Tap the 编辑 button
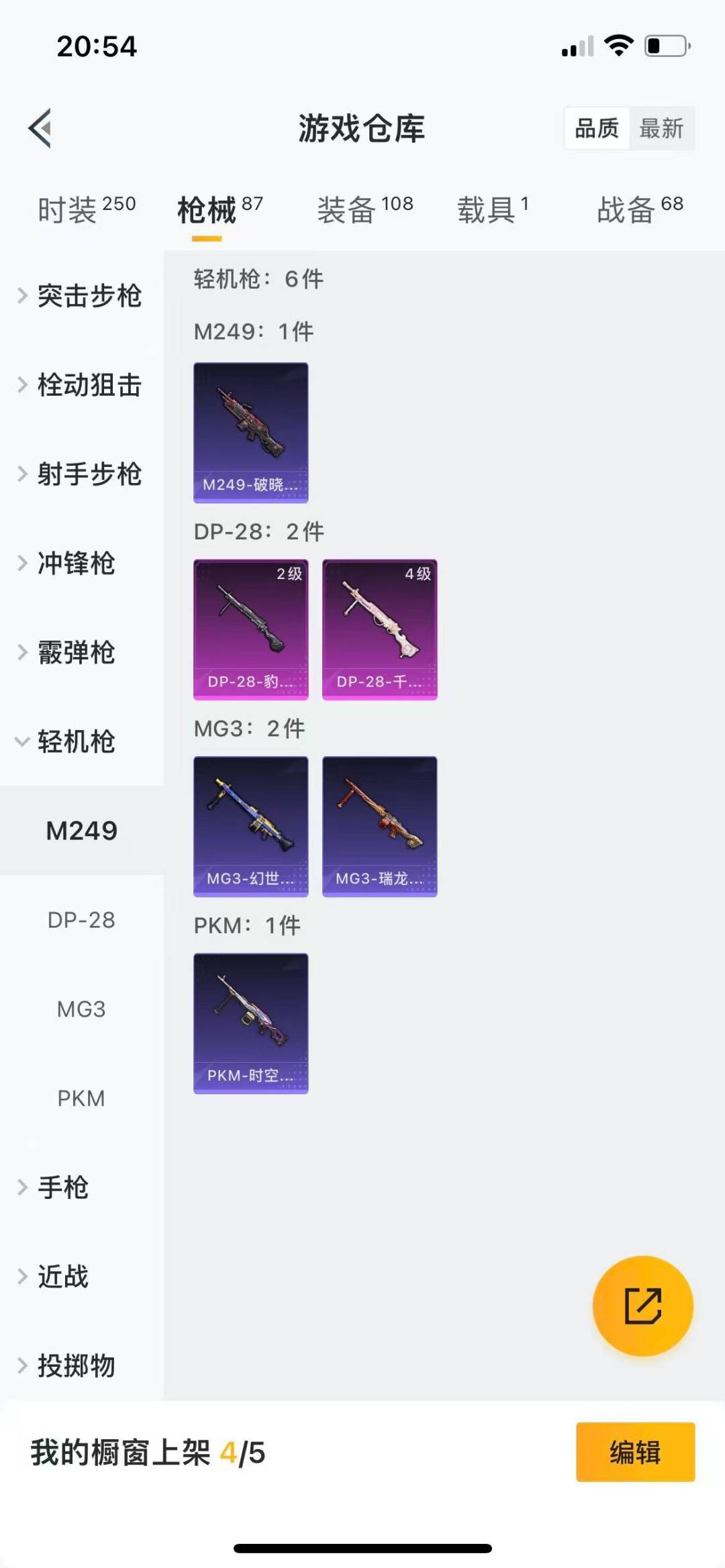 pos(635,1452)
